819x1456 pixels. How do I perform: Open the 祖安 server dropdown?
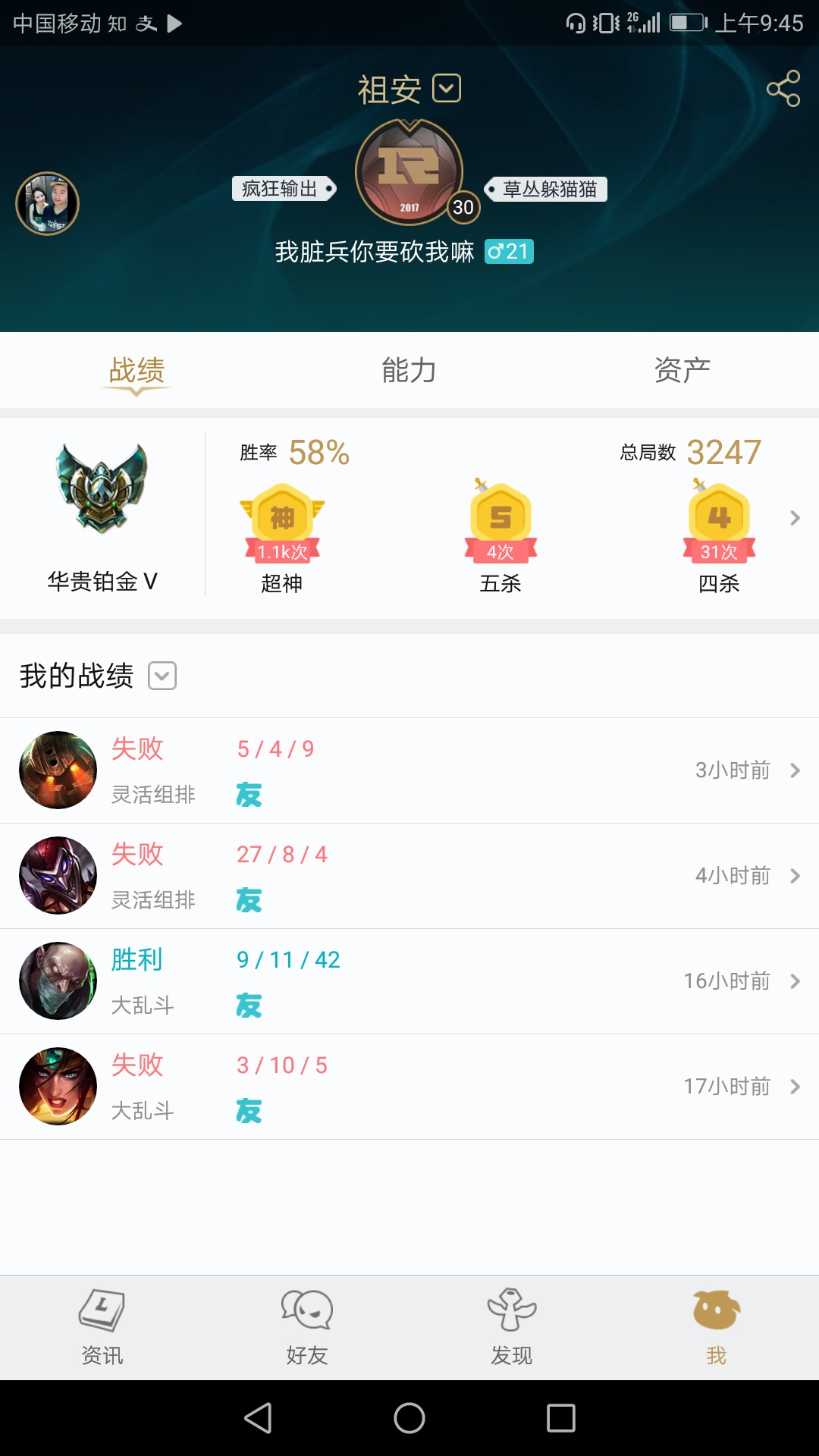446,89
